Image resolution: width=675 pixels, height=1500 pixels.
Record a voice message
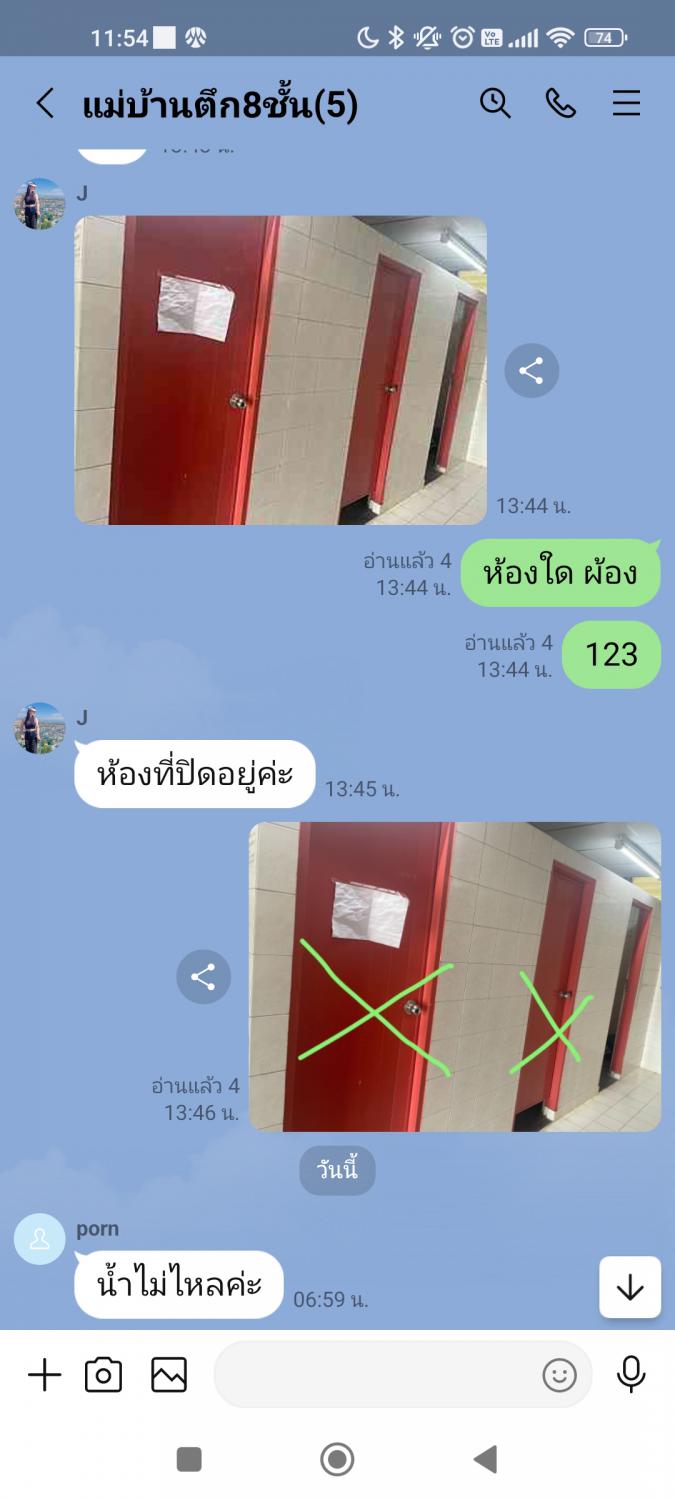630,1376
